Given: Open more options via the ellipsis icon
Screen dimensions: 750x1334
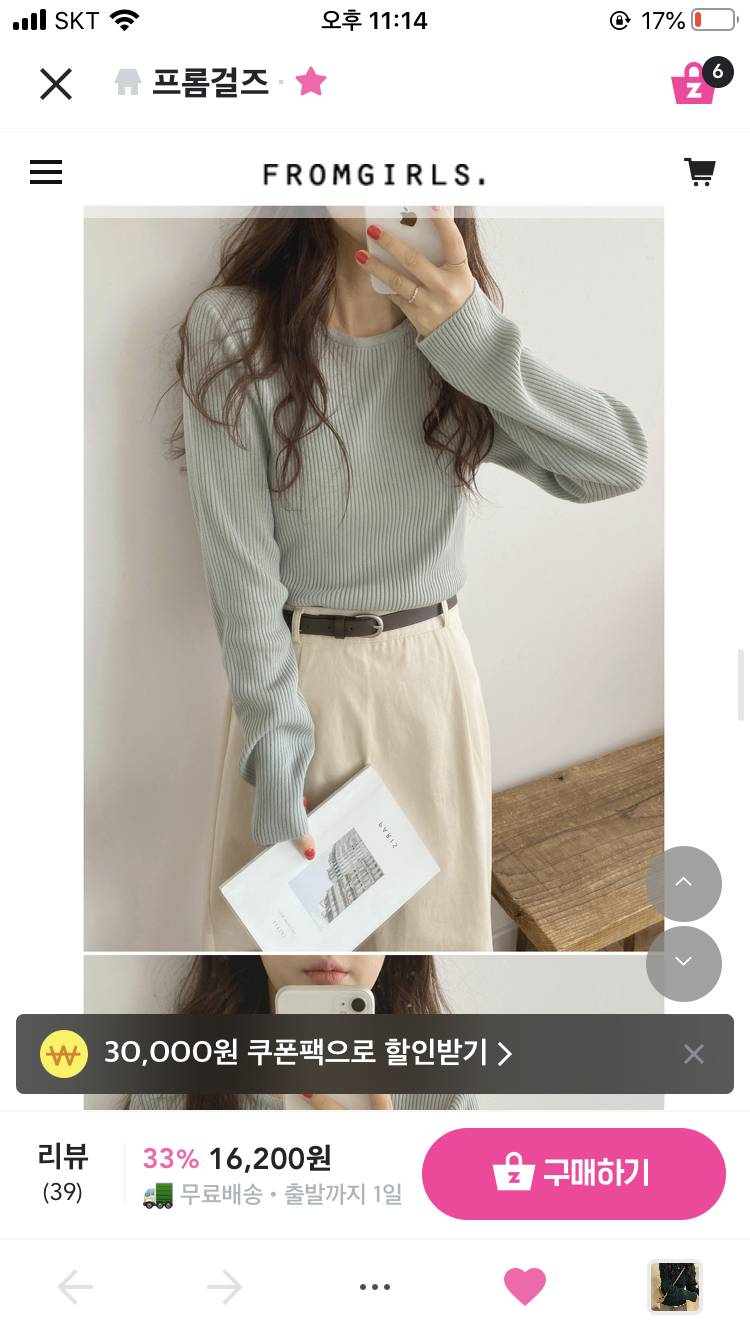Looking at the screenshot, I should 375,1286.
